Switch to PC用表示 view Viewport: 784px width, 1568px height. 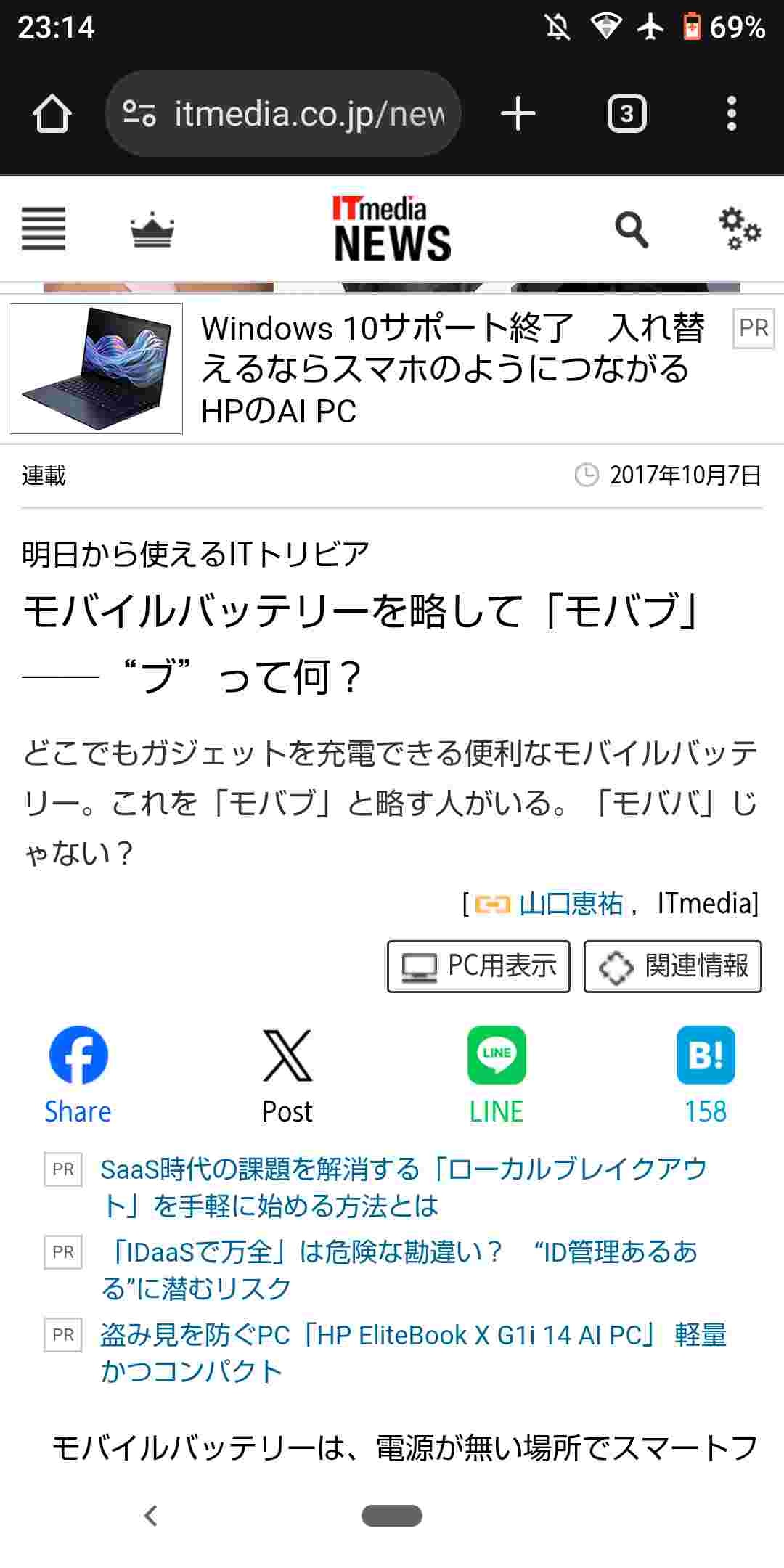click(x=478, y=966)
